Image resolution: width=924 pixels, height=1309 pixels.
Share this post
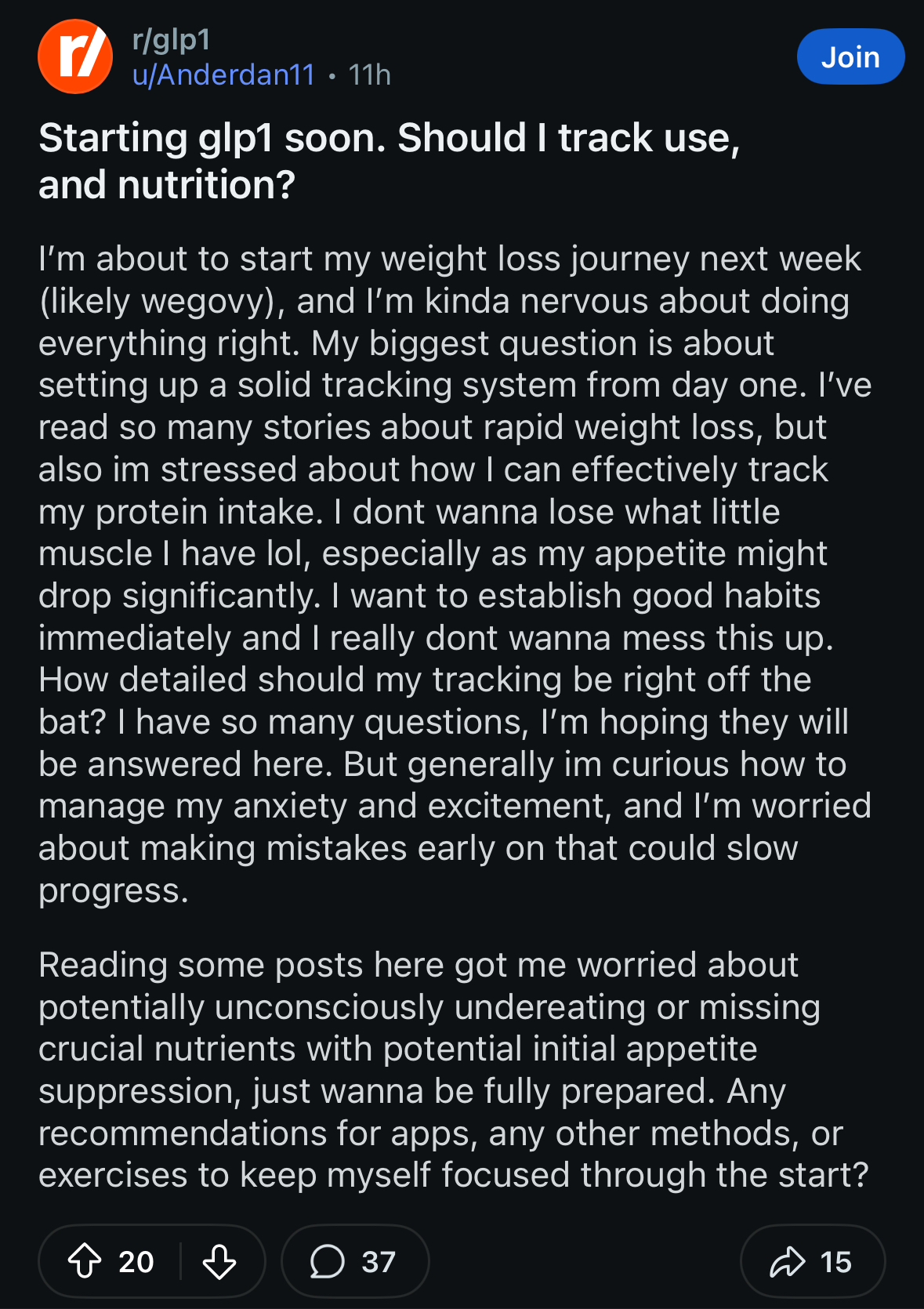tap(812, 1262)
